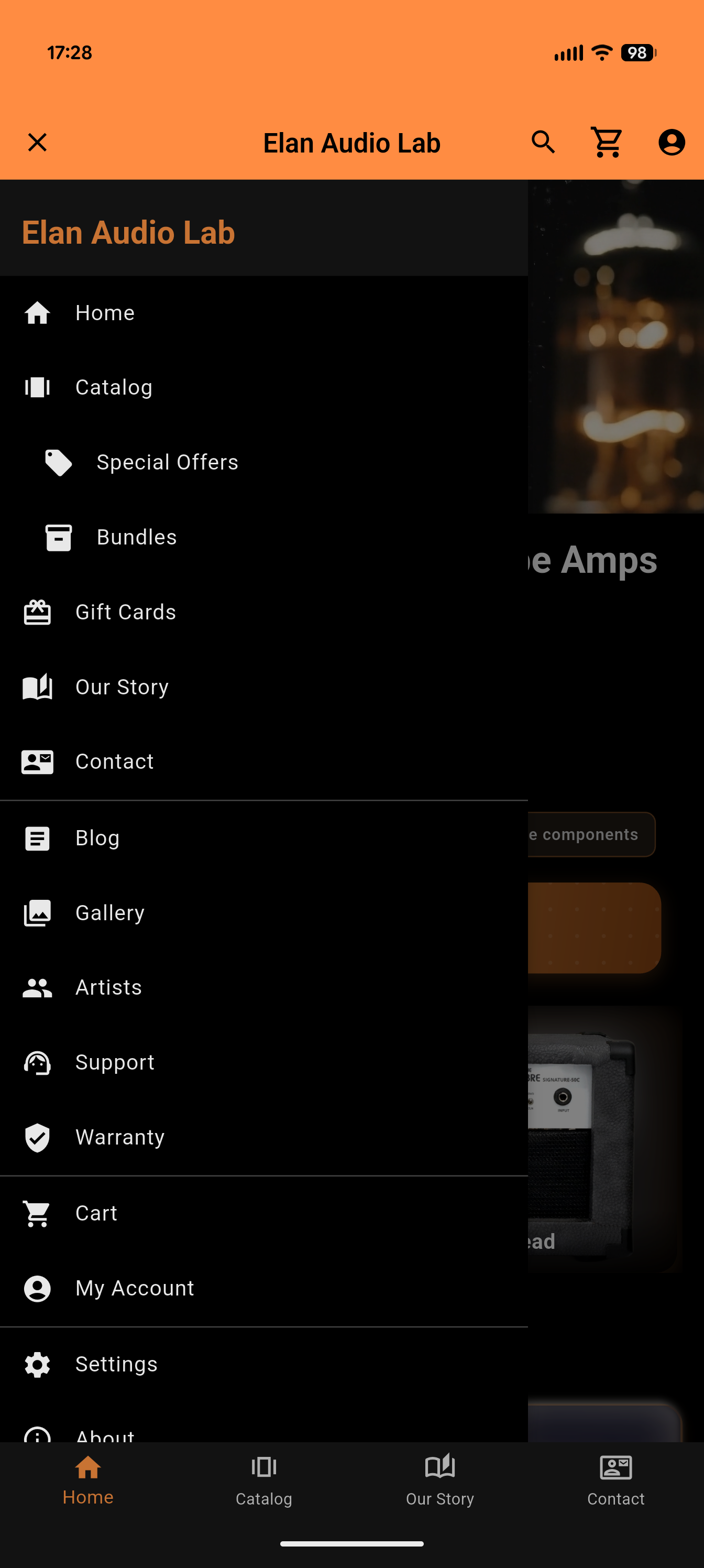The height and width of the screenshot is (1568, 704).
Task: Tap the Support headset icon
Action: point(37,1062)
